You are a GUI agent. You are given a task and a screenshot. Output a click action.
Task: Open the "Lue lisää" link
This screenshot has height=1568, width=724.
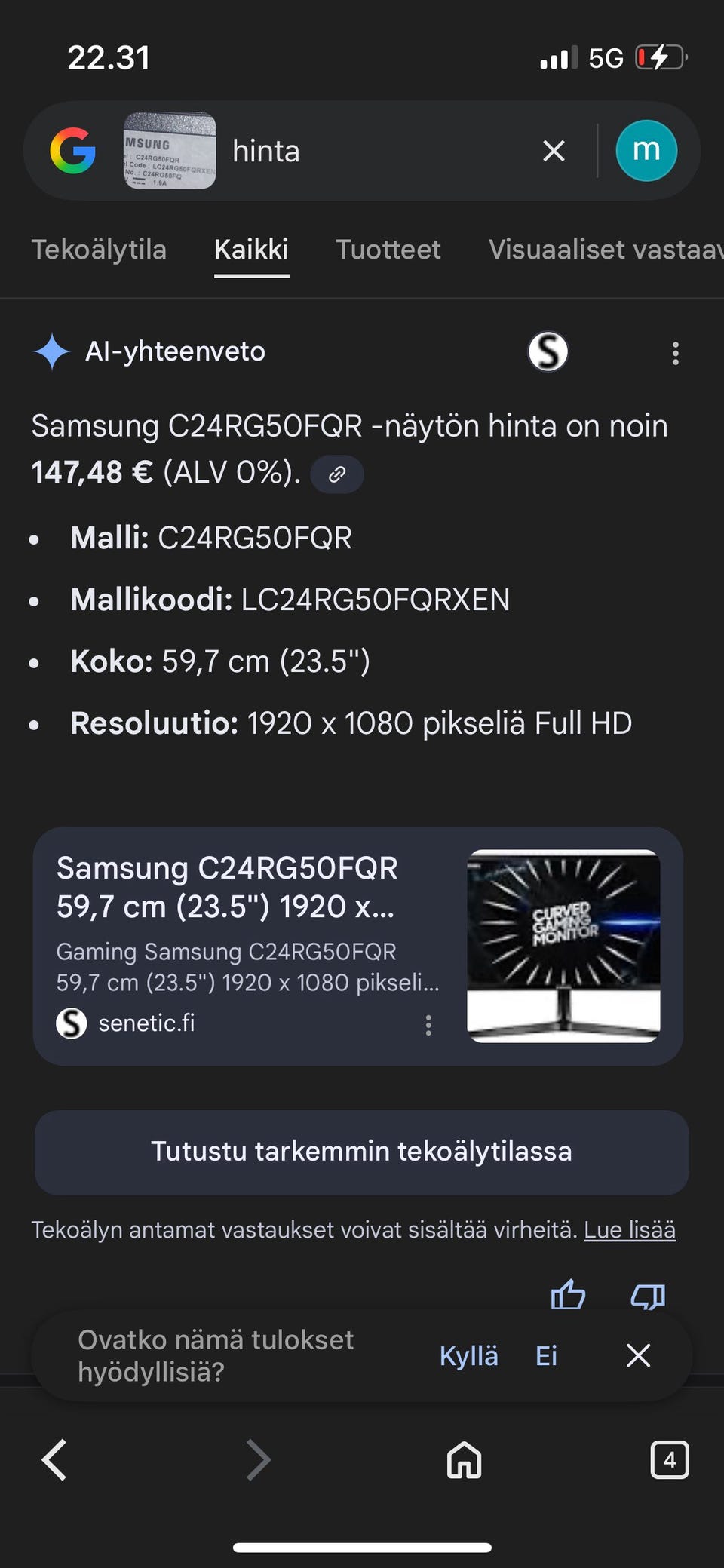point(629,1230)
